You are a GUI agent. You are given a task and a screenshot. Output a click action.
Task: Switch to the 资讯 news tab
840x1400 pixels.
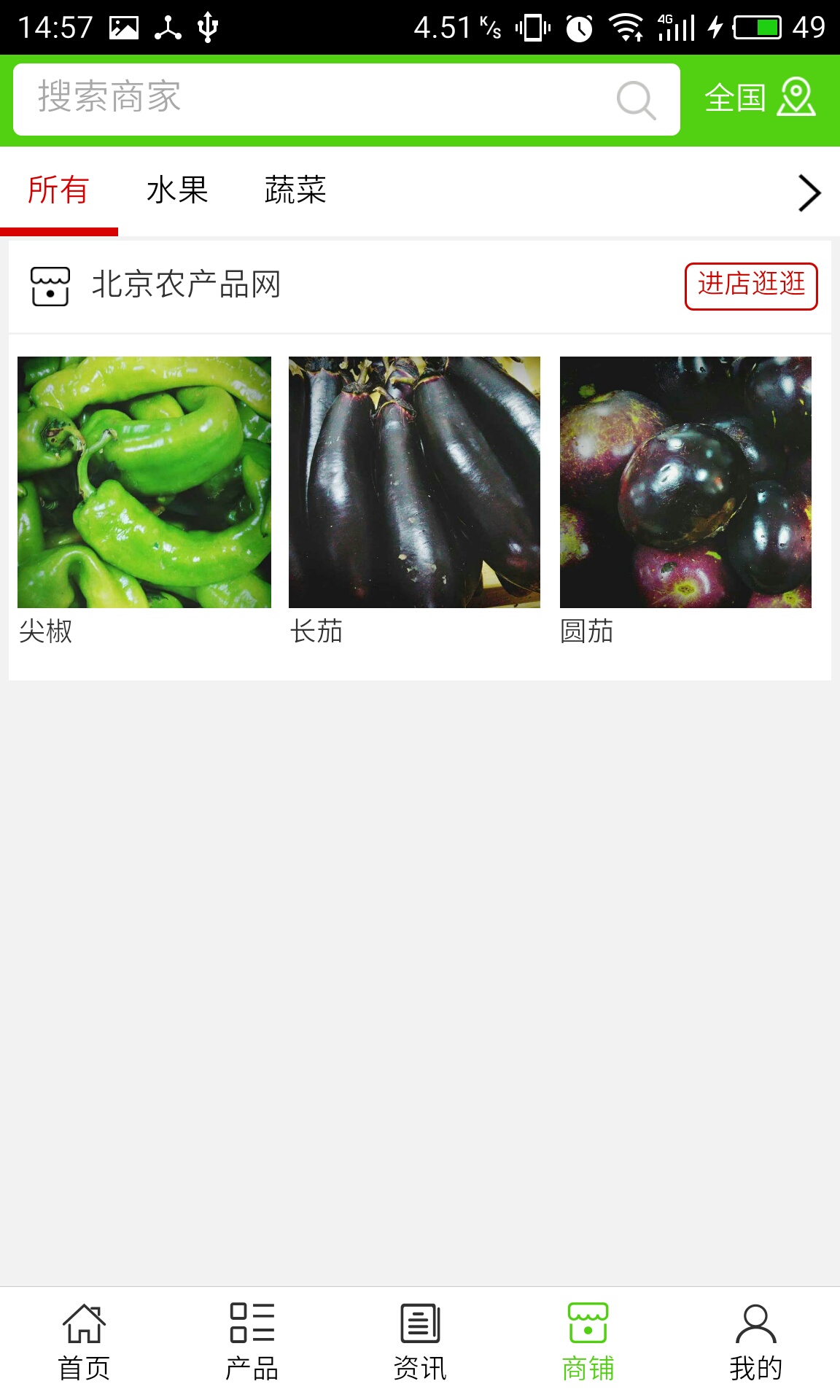420,1342
